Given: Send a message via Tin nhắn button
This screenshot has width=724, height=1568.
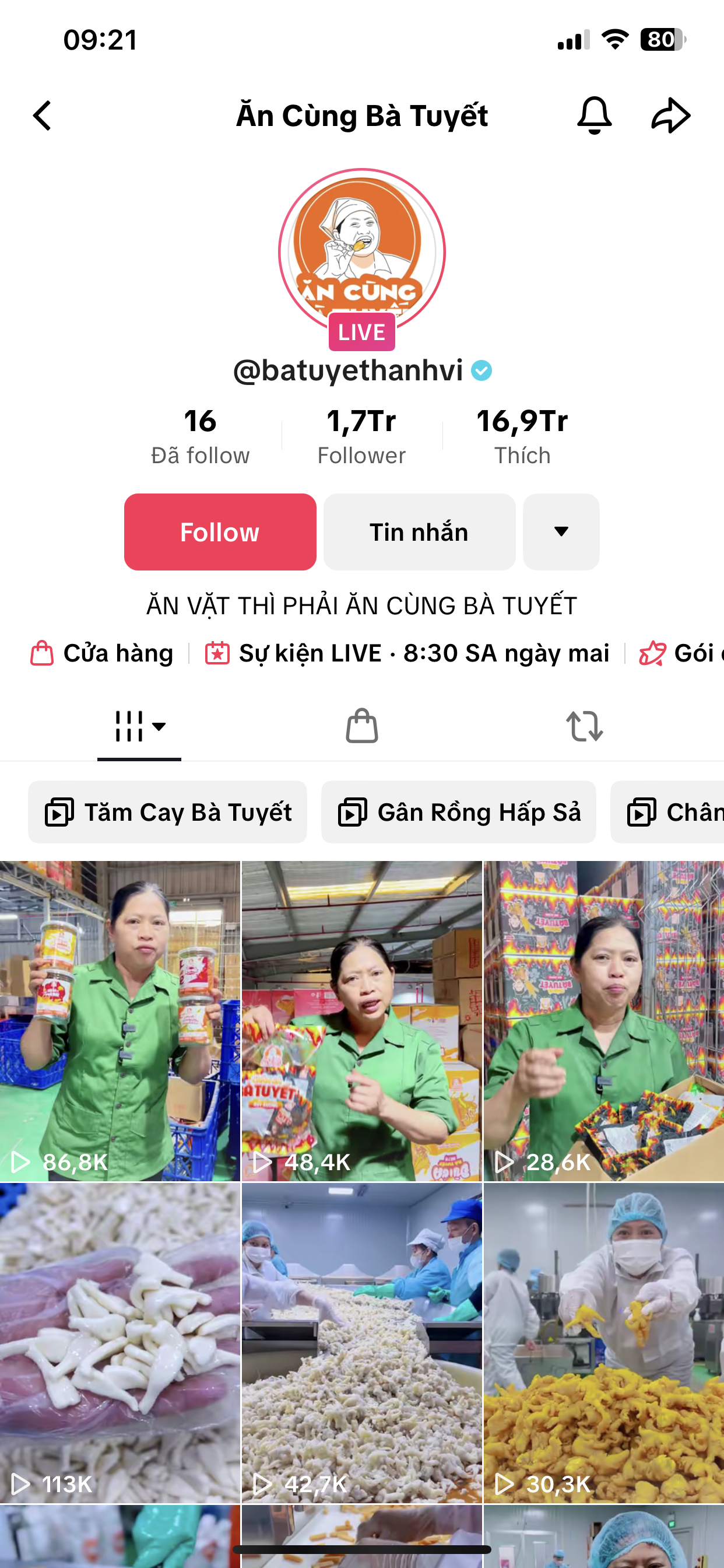Looking at the screenshot, I should click(x=419, y=531).
